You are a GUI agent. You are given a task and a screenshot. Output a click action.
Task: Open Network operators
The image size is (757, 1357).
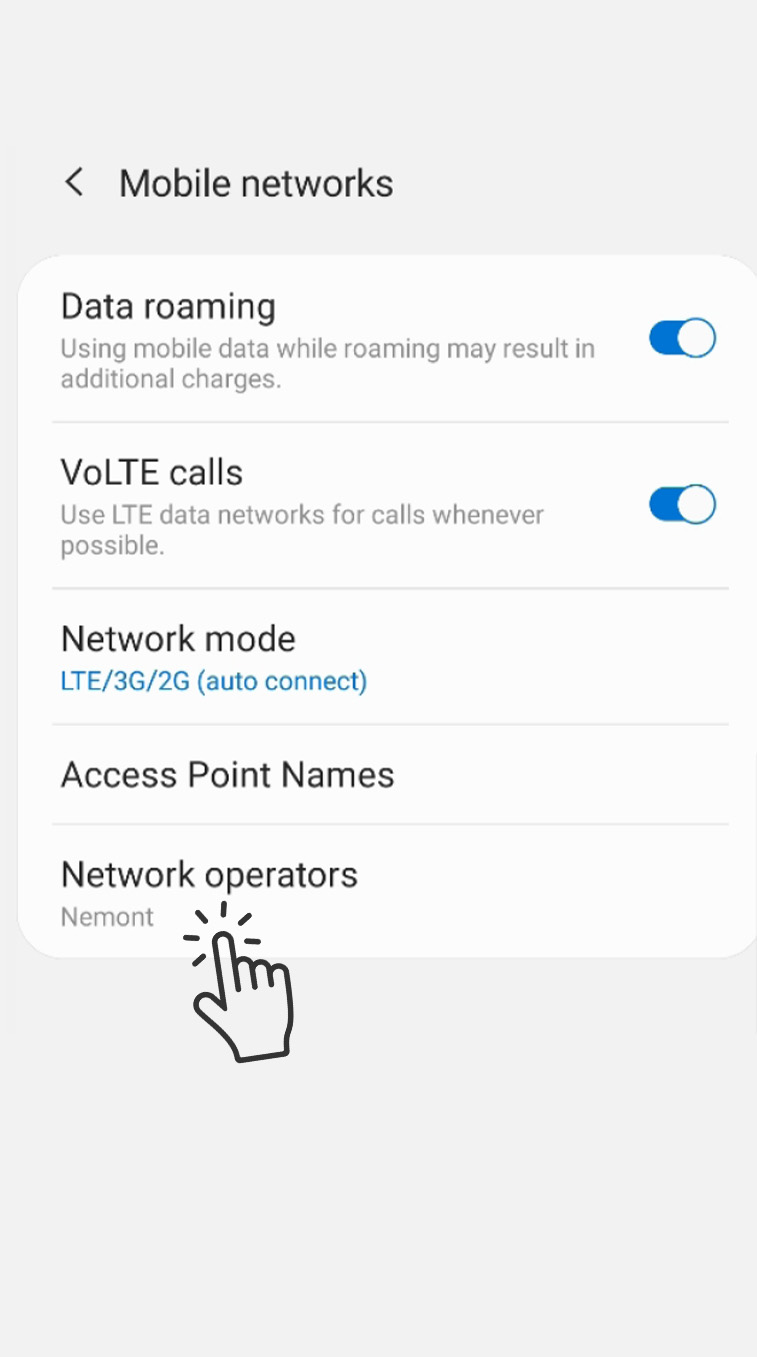pyautogui.click(x=390, y=891)
